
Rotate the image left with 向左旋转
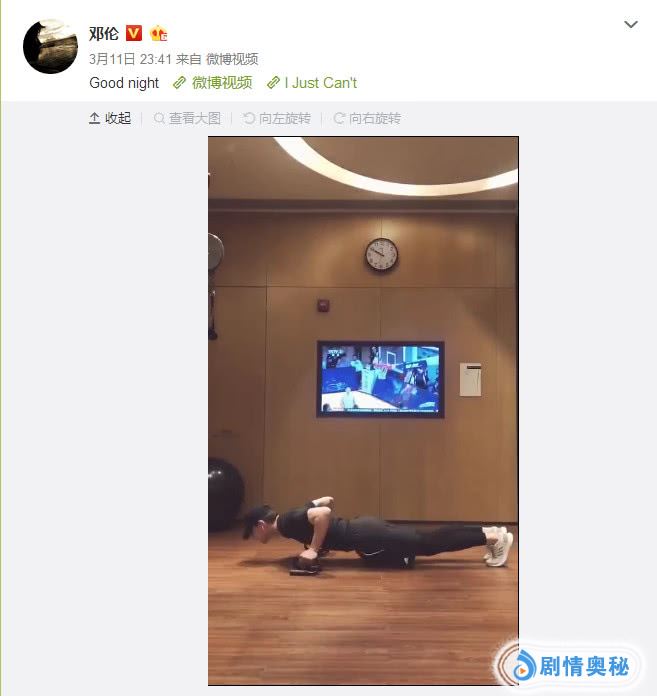tap(277, 118)
